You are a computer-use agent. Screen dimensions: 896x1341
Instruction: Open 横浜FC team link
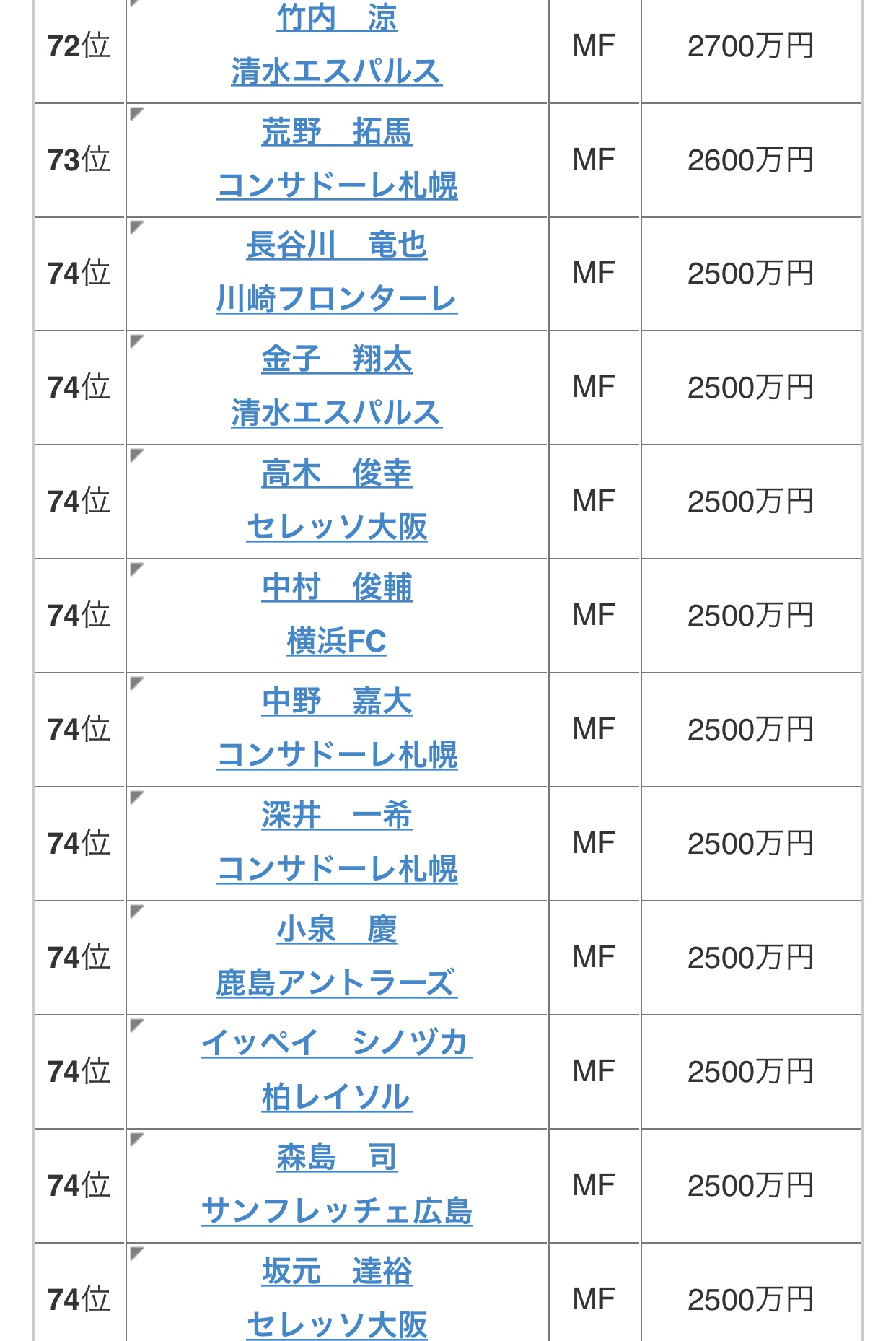(336, 641)
